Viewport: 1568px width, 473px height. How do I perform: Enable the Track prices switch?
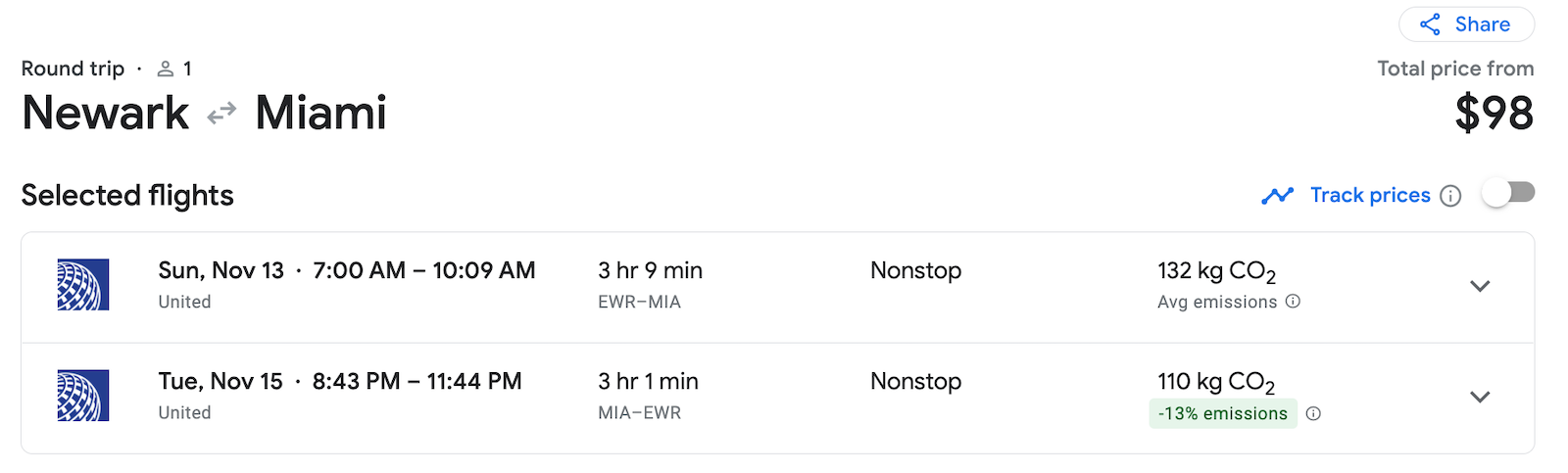tap(1507, 193)
